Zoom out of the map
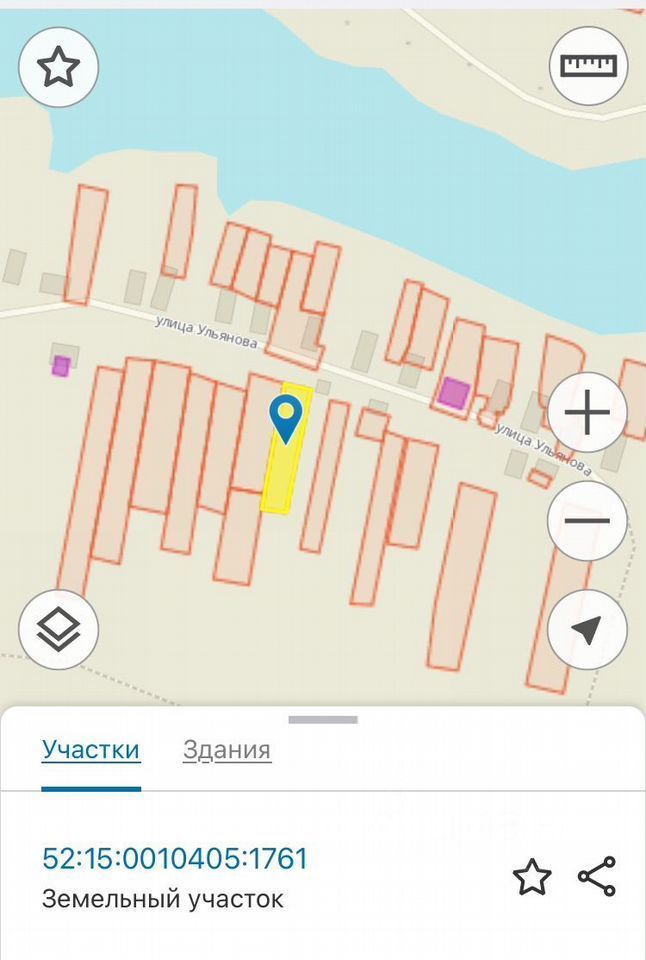This screenshot has width=646, height=960. click(587, 520)
